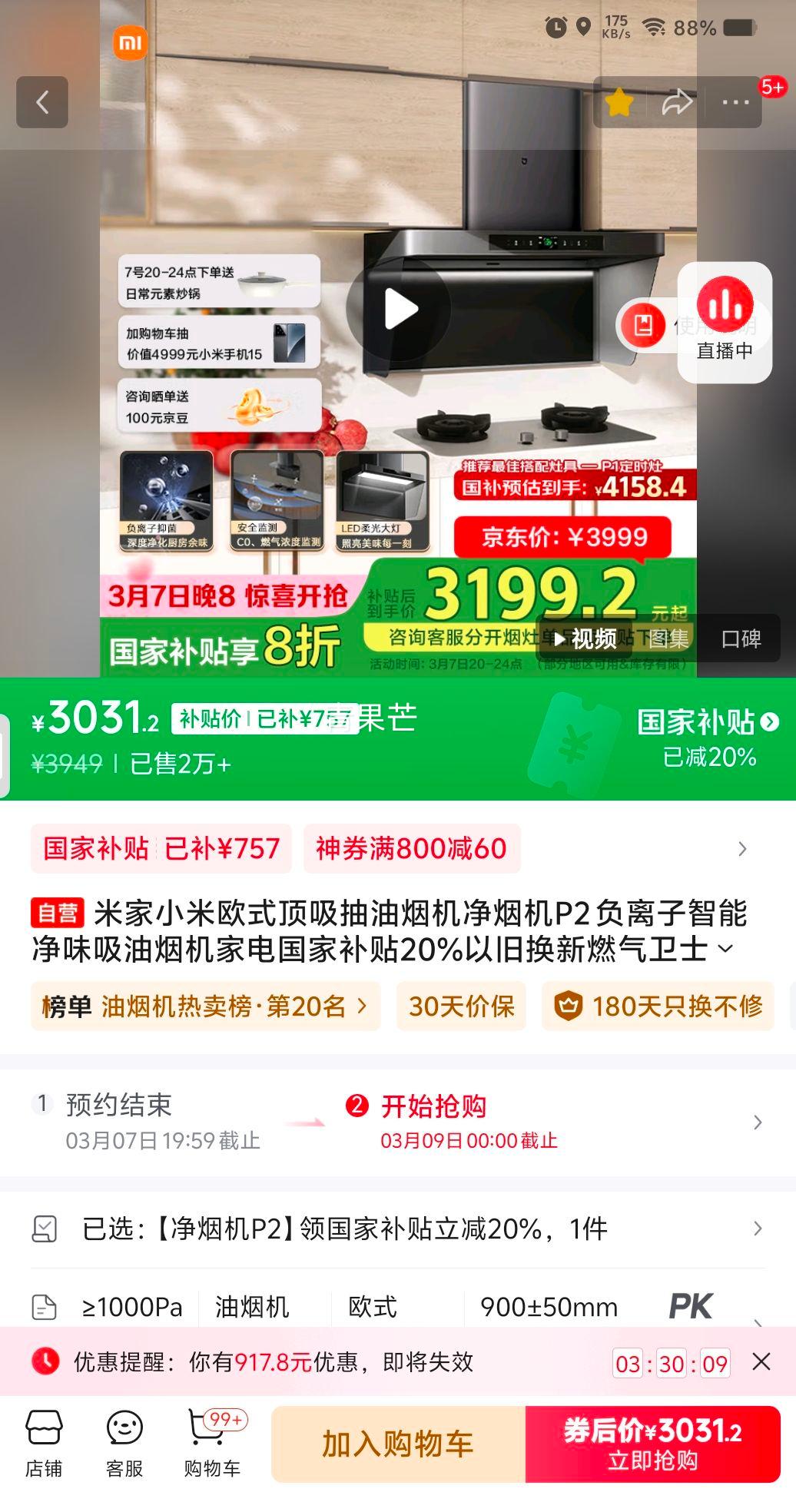Tap the 加入购物车 add to cart button

point(399,1443)
